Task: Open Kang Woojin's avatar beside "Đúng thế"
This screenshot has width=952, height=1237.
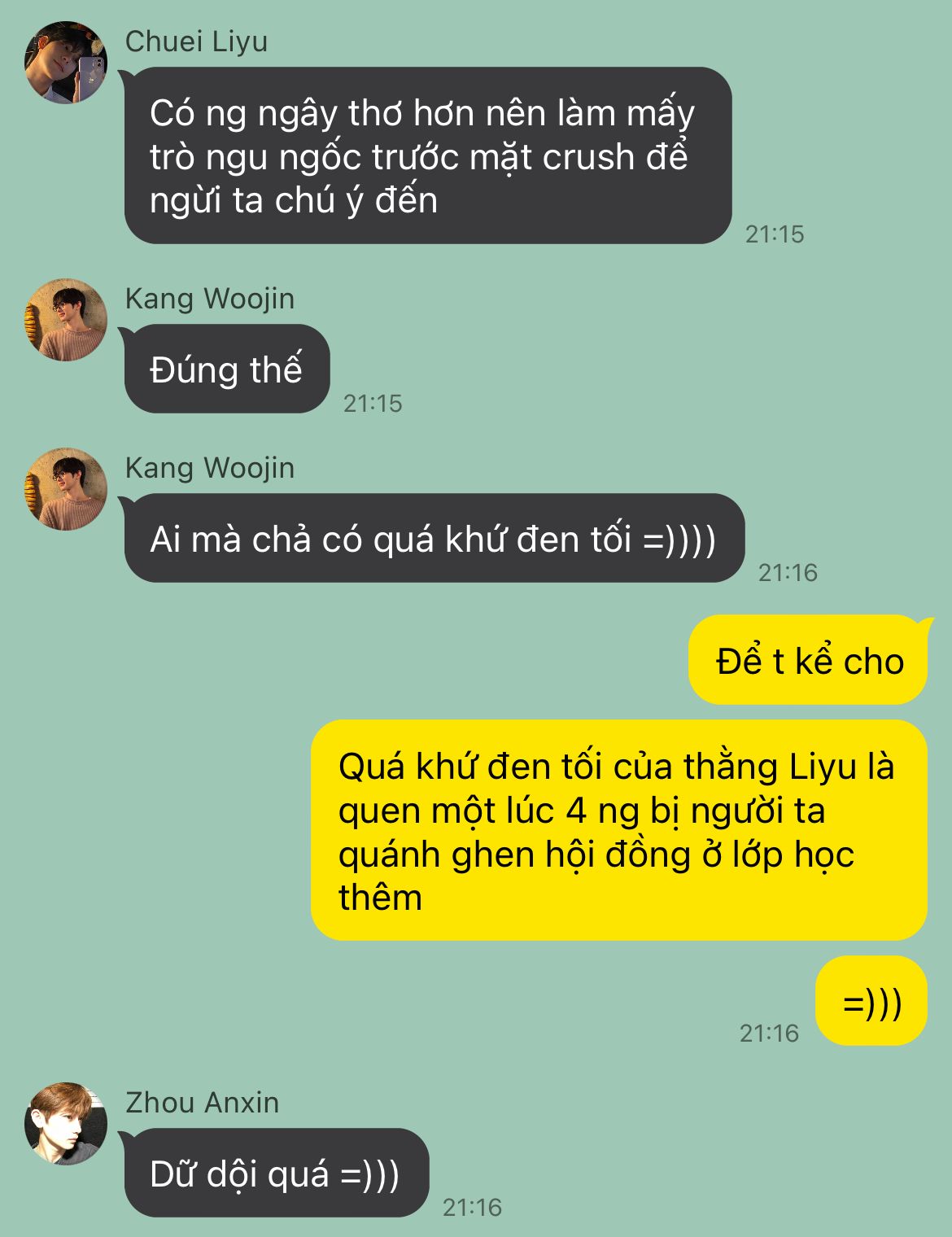Action: 66,320
